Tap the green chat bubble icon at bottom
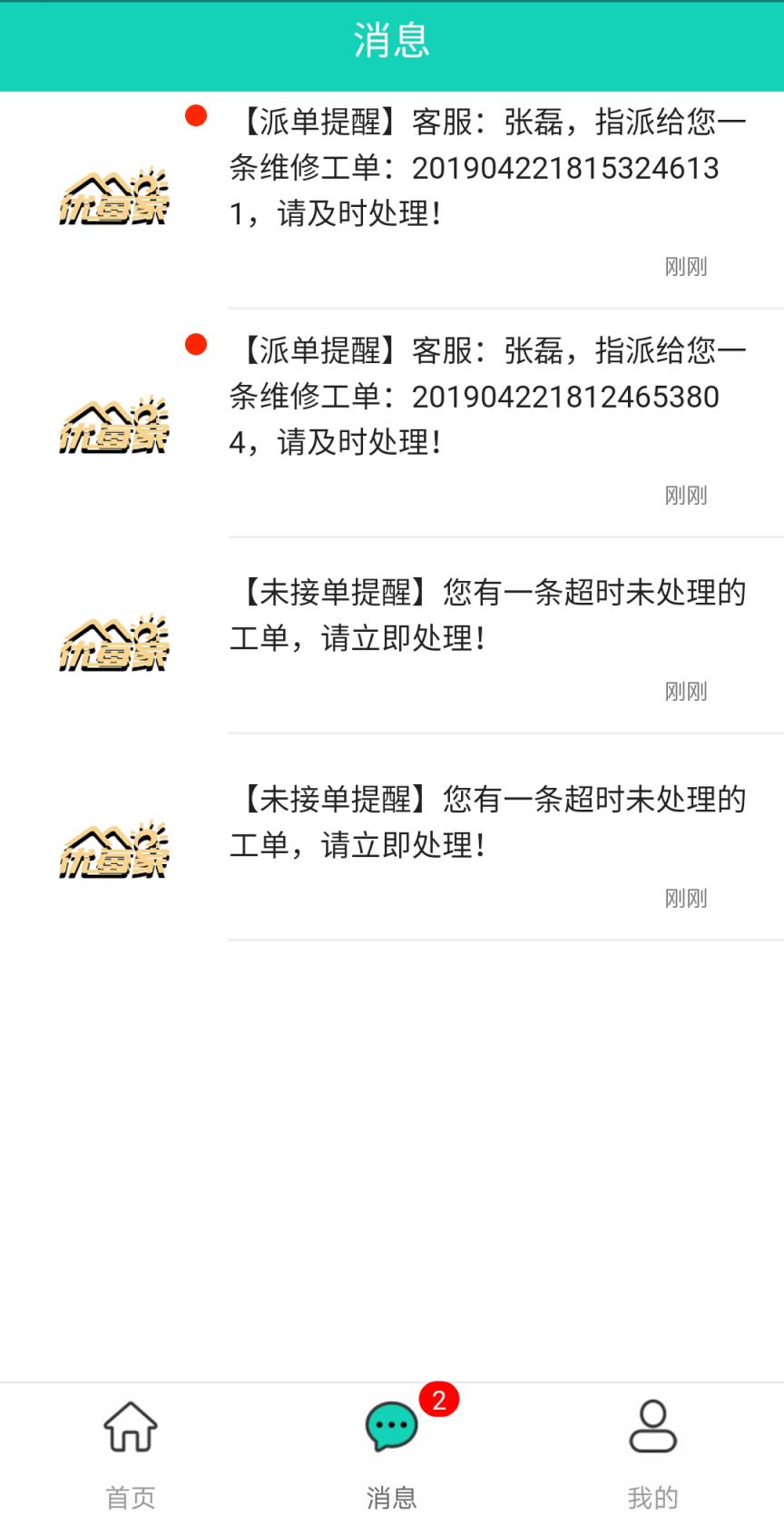The width and height of the screenshot is (784, 1525). coord(390,1425)
